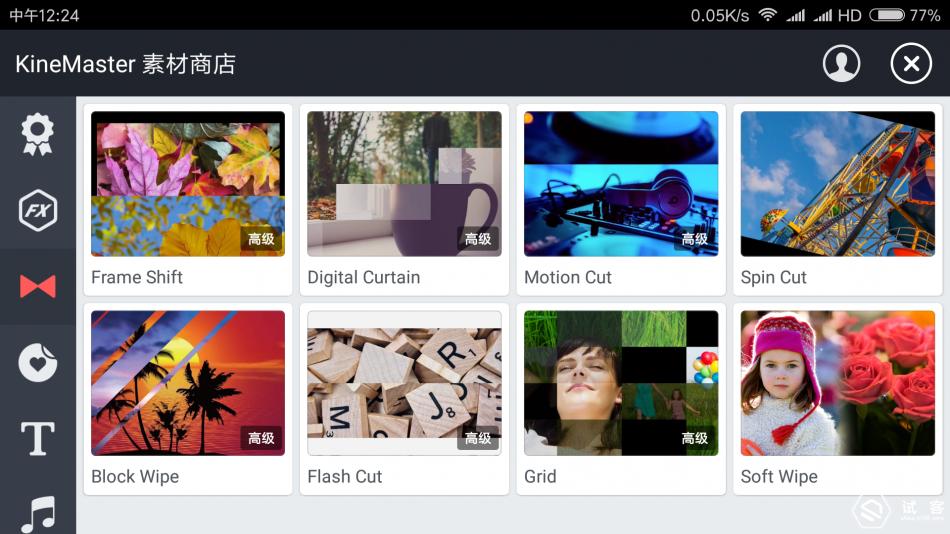
Task: Open the stickers overlay category
Action: point(38,363)
